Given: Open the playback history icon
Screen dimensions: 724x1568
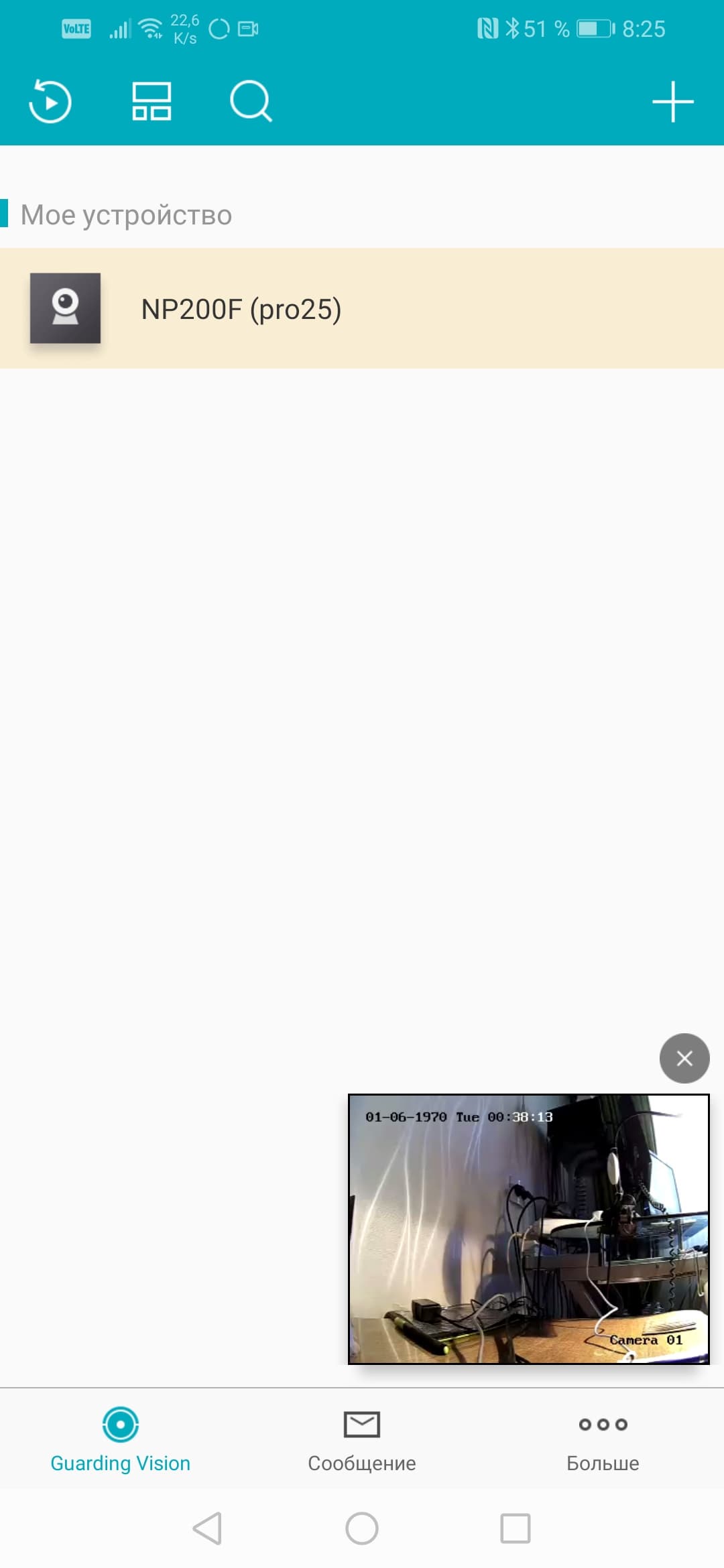Looking at the screenshot, I should [x=50, y=102].
